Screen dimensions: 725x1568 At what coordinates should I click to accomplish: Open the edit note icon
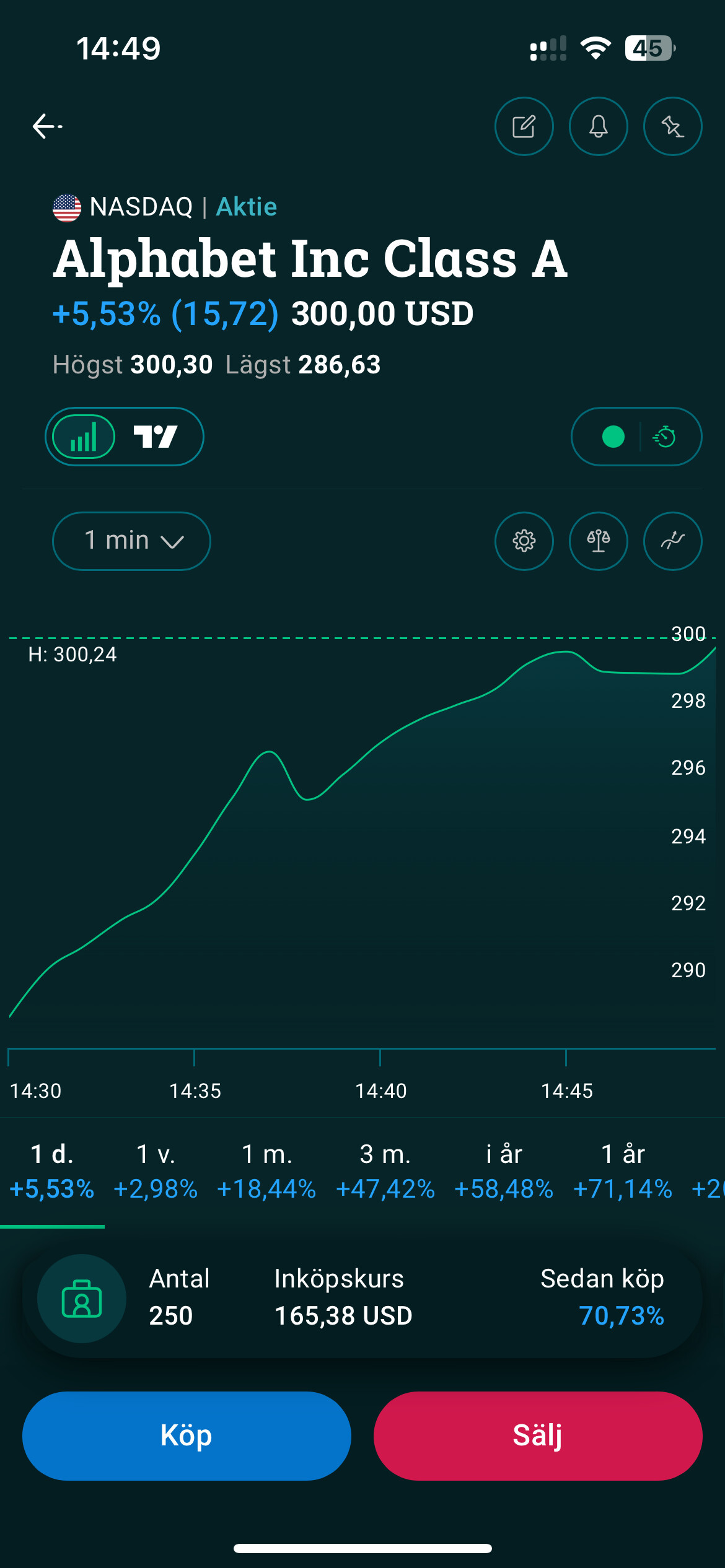coord(524,126)
